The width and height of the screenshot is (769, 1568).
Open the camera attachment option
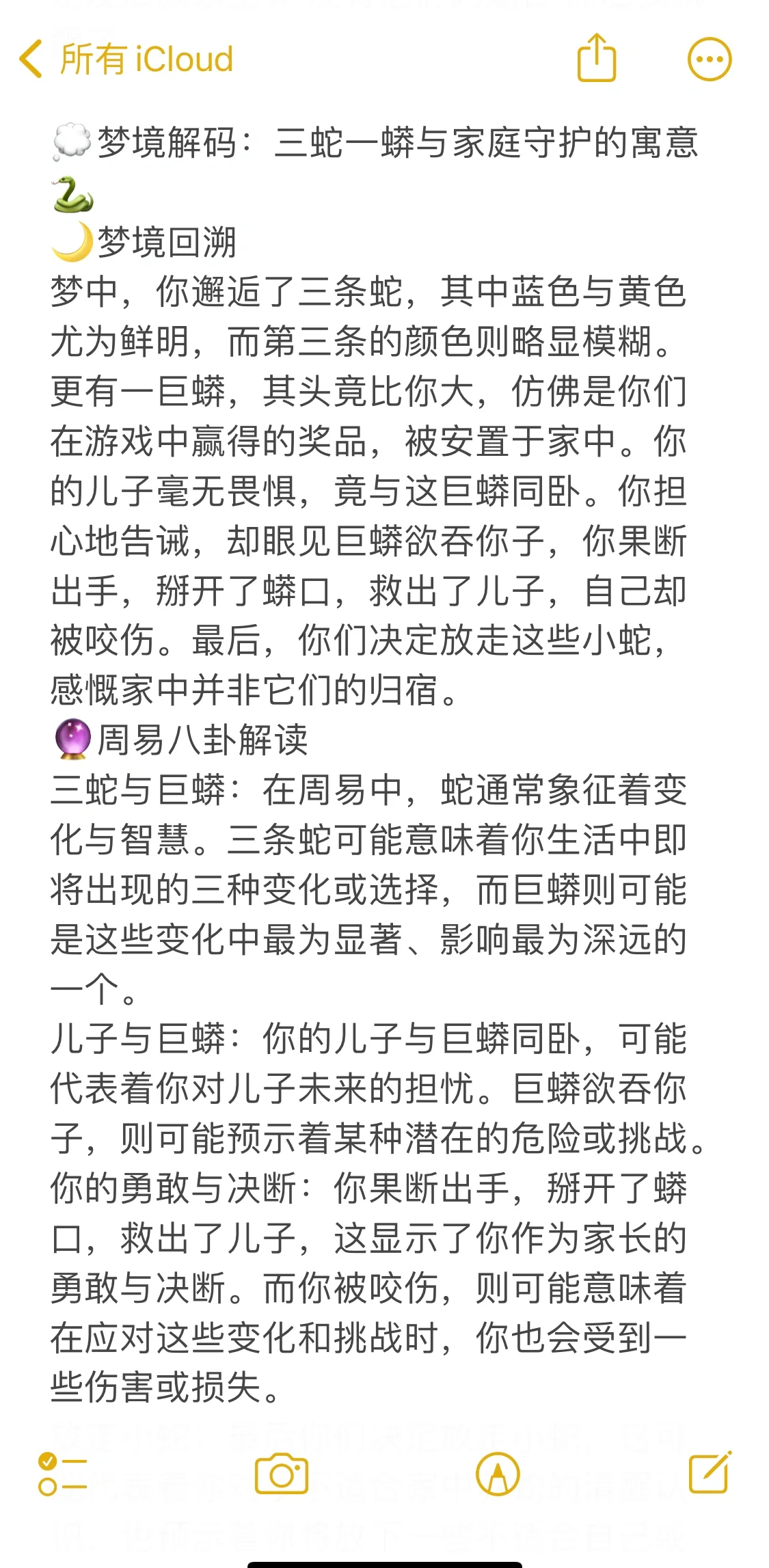tap(282, 1474)
